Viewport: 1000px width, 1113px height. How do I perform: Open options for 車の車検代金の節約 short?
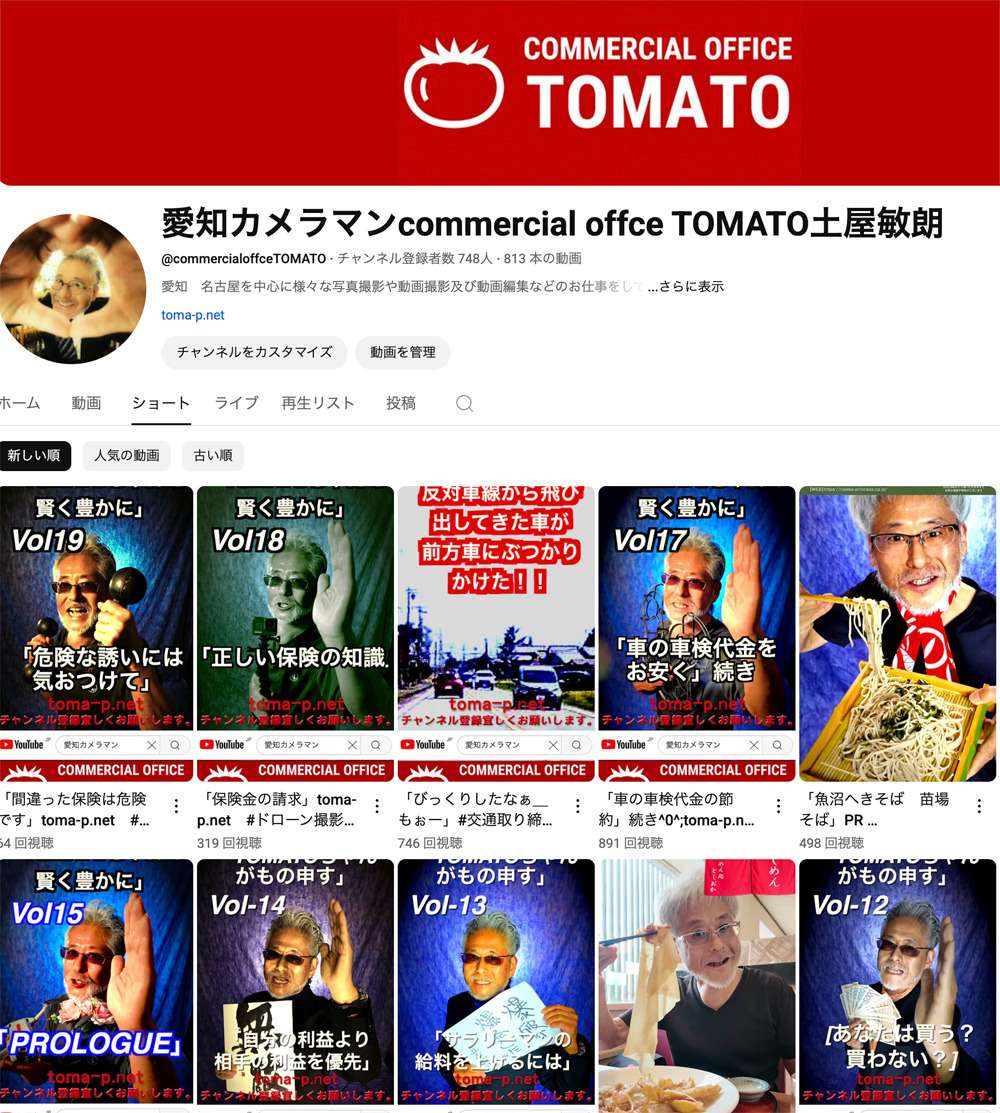(778, 806)
